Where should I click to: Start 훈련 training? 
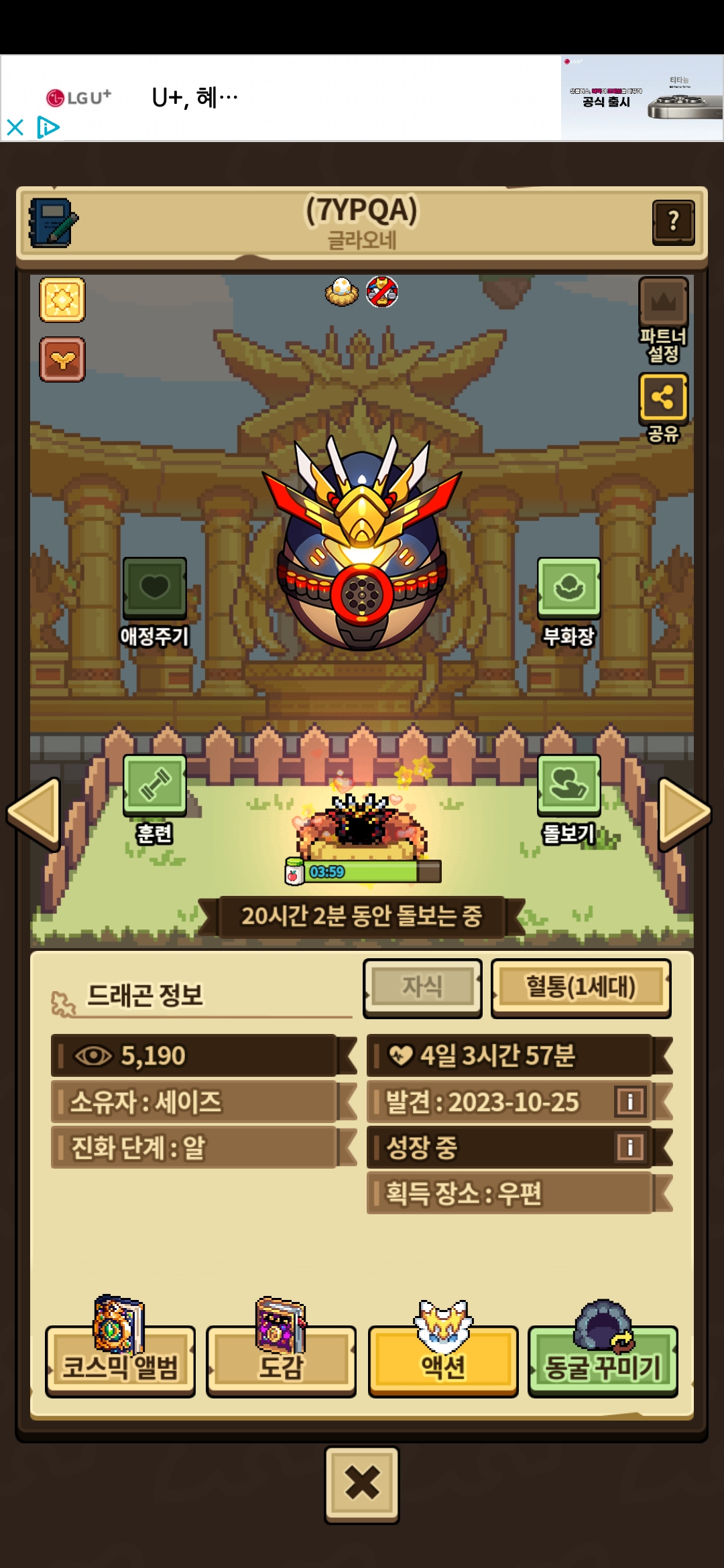(154, 785)
